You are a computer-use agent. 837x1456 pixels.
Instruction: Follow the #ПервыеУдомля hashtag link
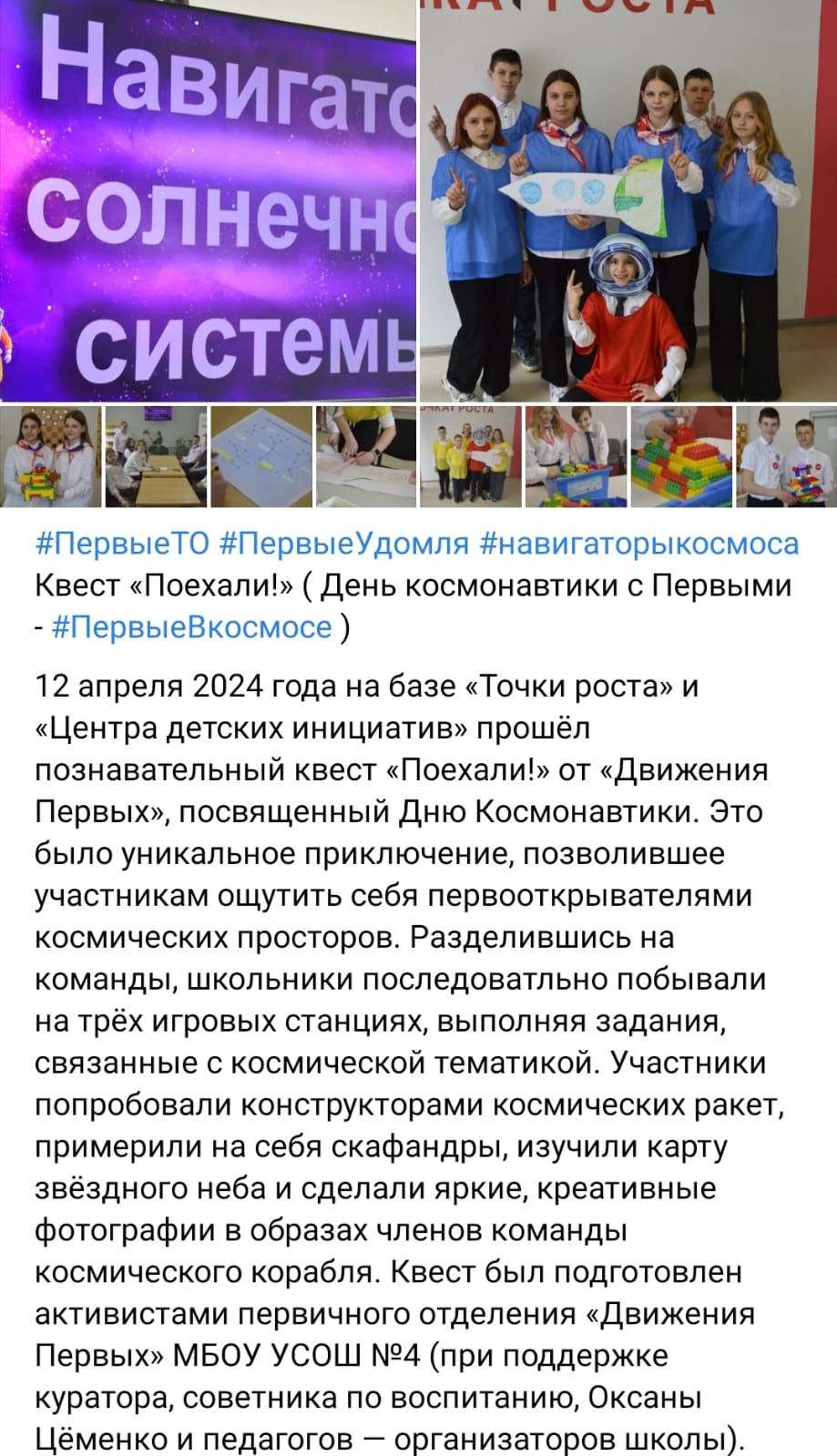click(x=344, y=545)
